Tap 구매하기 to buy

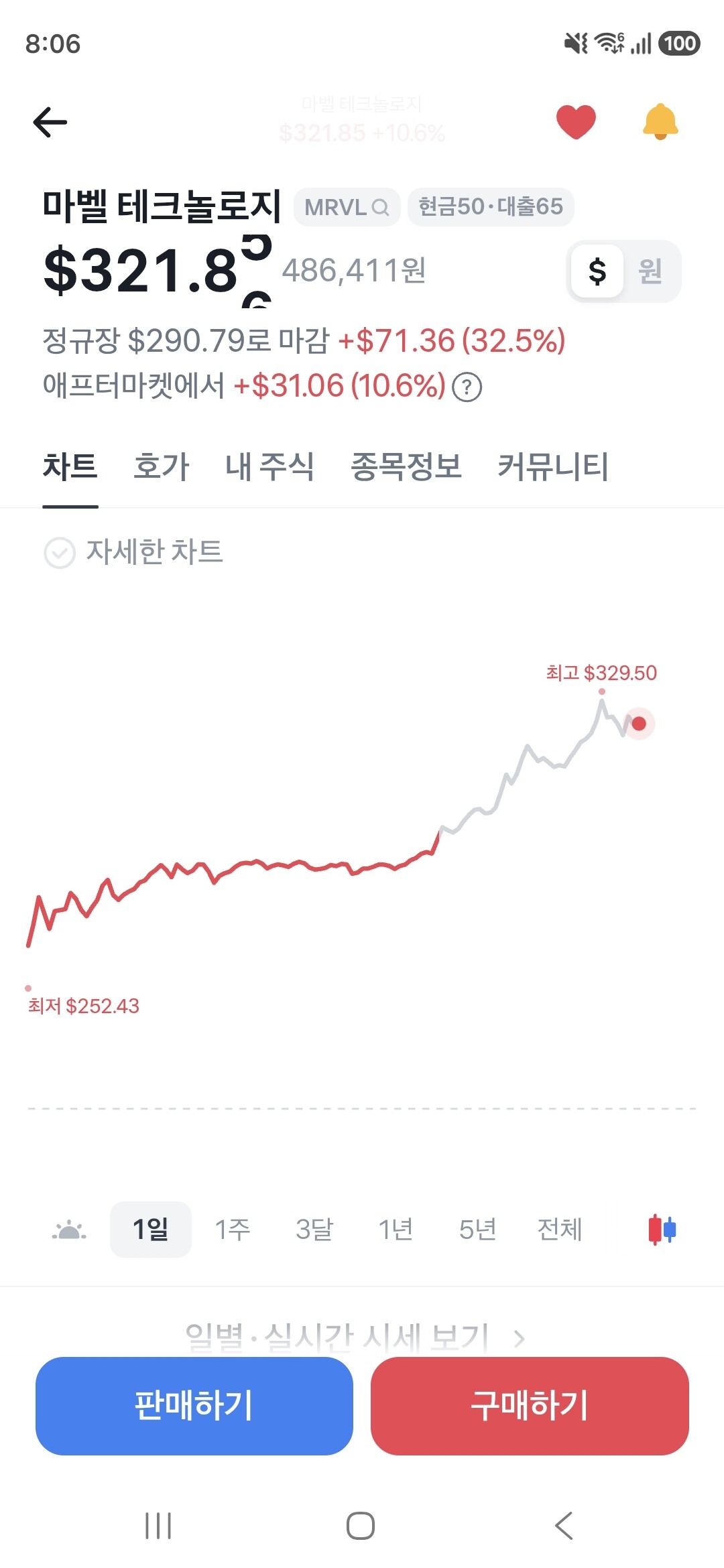click(530, 1406)
